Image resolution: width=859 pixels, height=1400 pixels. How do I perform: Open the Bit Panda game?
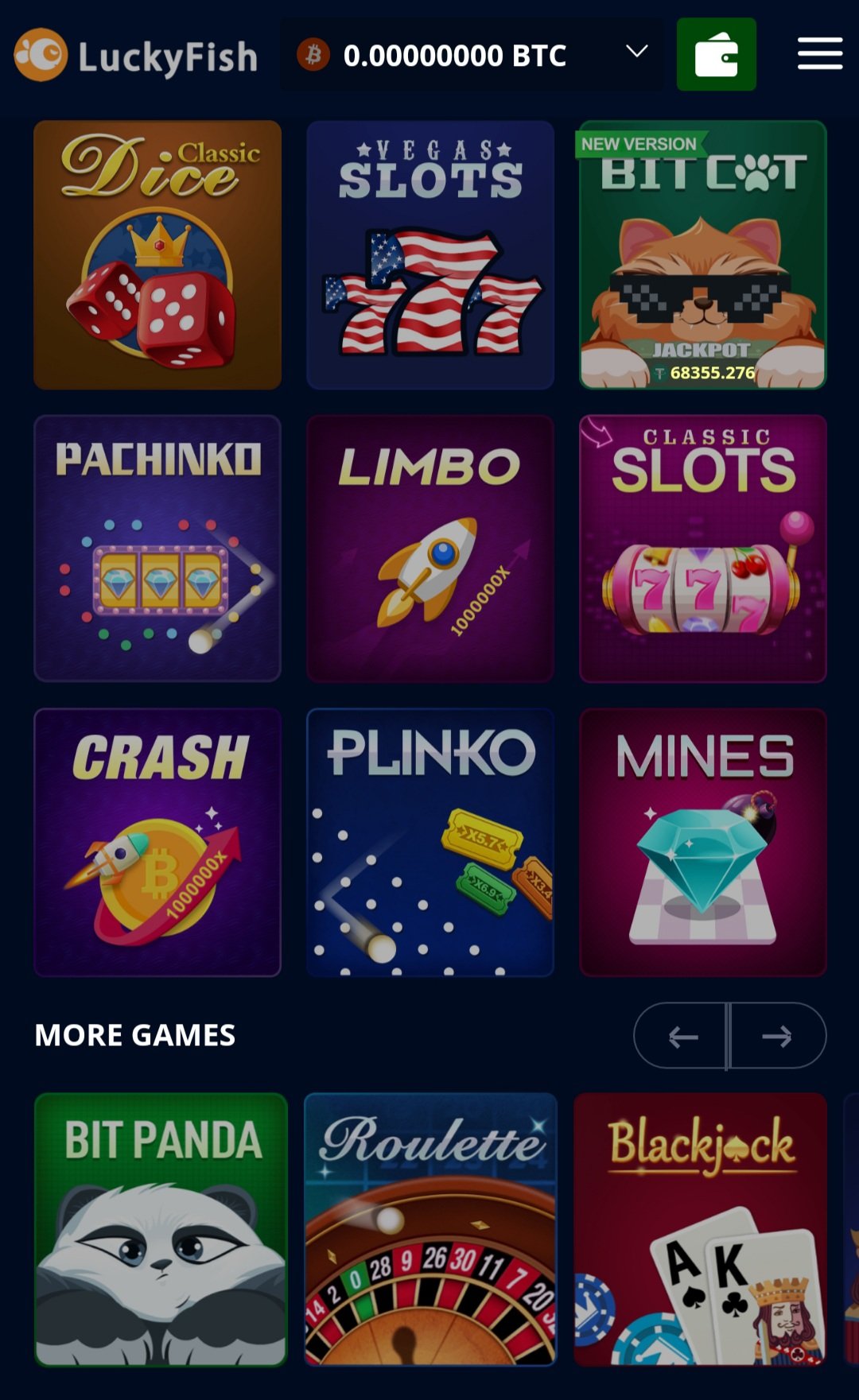pyautogui.click(x=161, y=1229)
